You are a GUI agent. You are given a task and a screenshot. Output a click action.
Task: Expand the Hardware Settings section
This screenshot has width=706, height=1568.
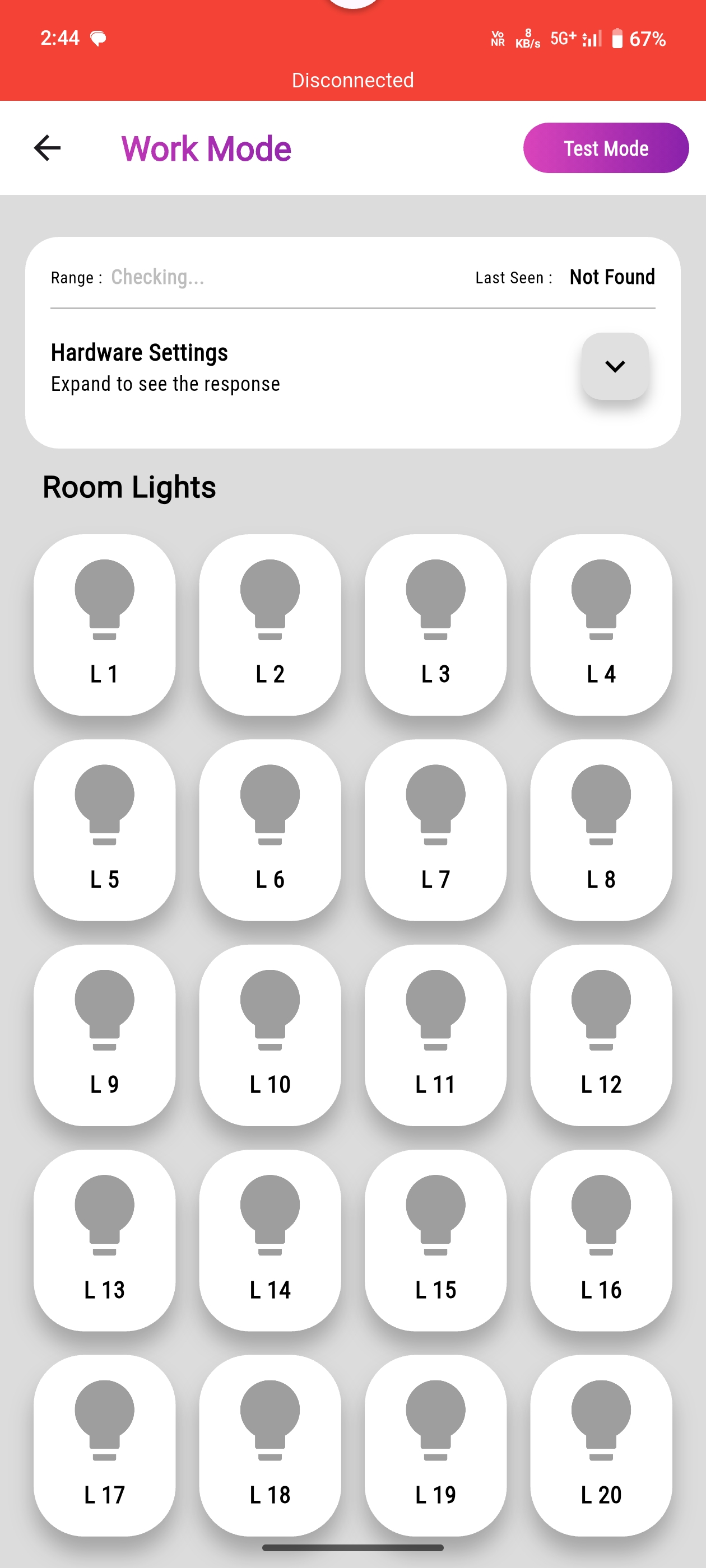(x=615, y=366)
